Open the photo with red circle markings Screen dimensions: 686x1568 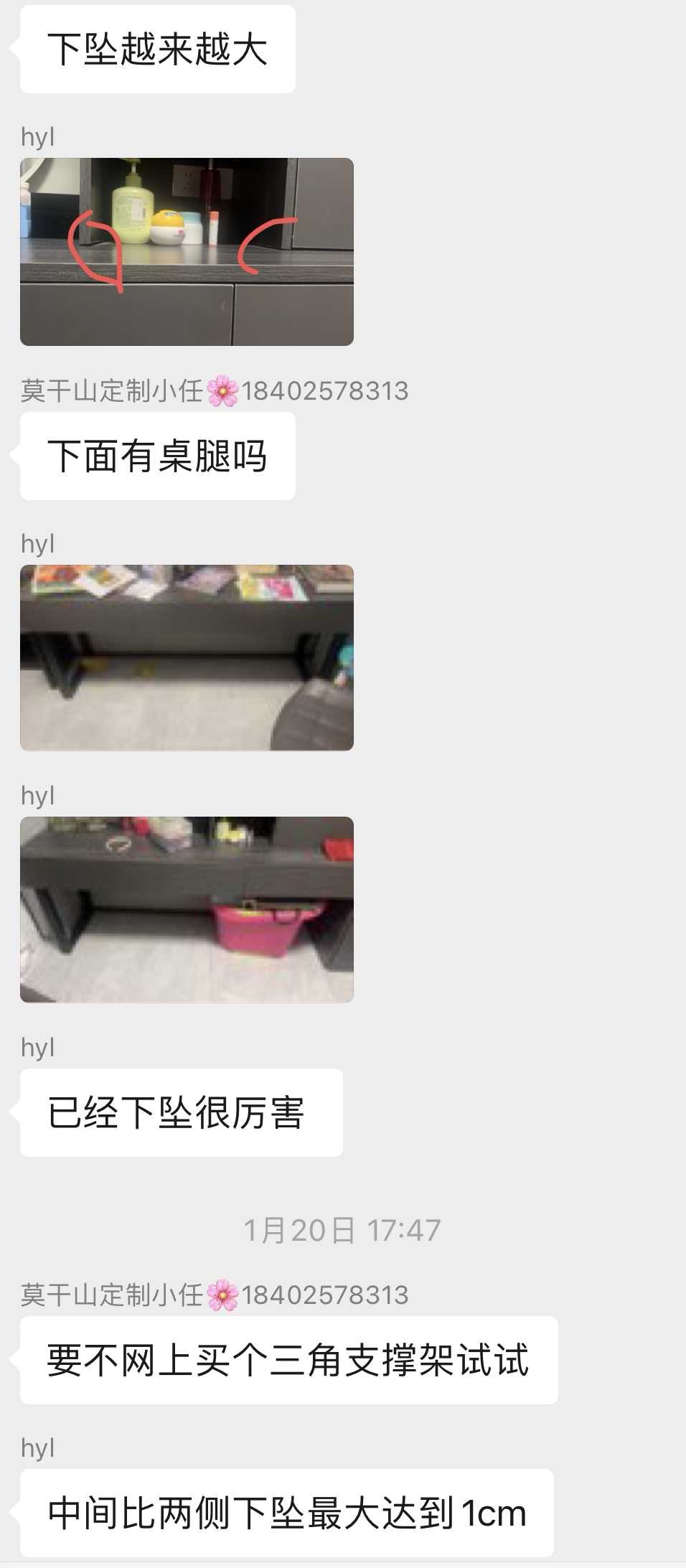[x=187, y=252]
